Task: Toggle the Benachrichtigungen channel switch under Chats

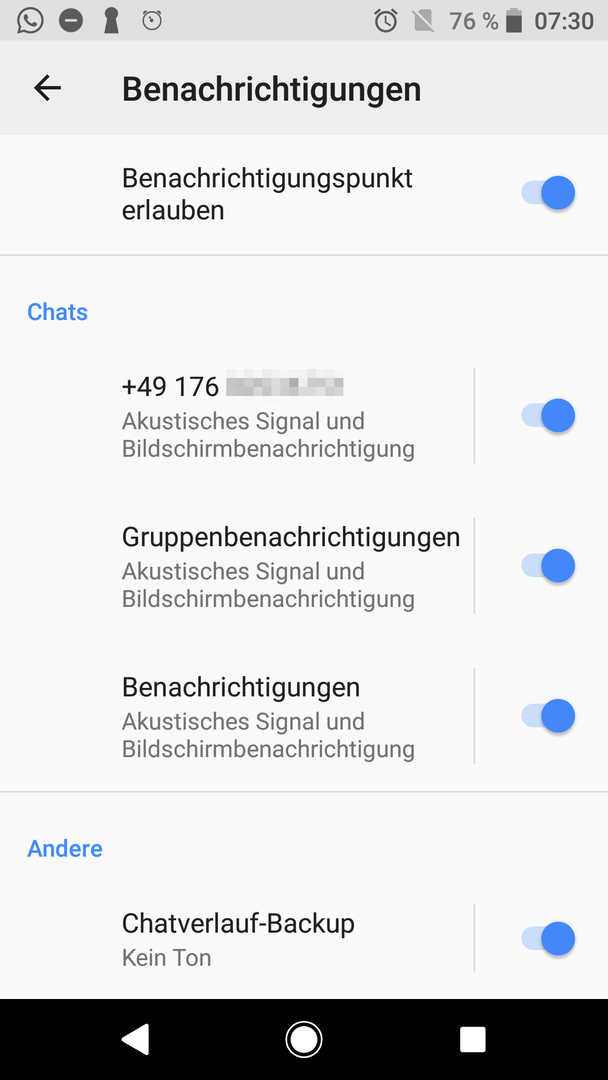Action: (548, 716)
